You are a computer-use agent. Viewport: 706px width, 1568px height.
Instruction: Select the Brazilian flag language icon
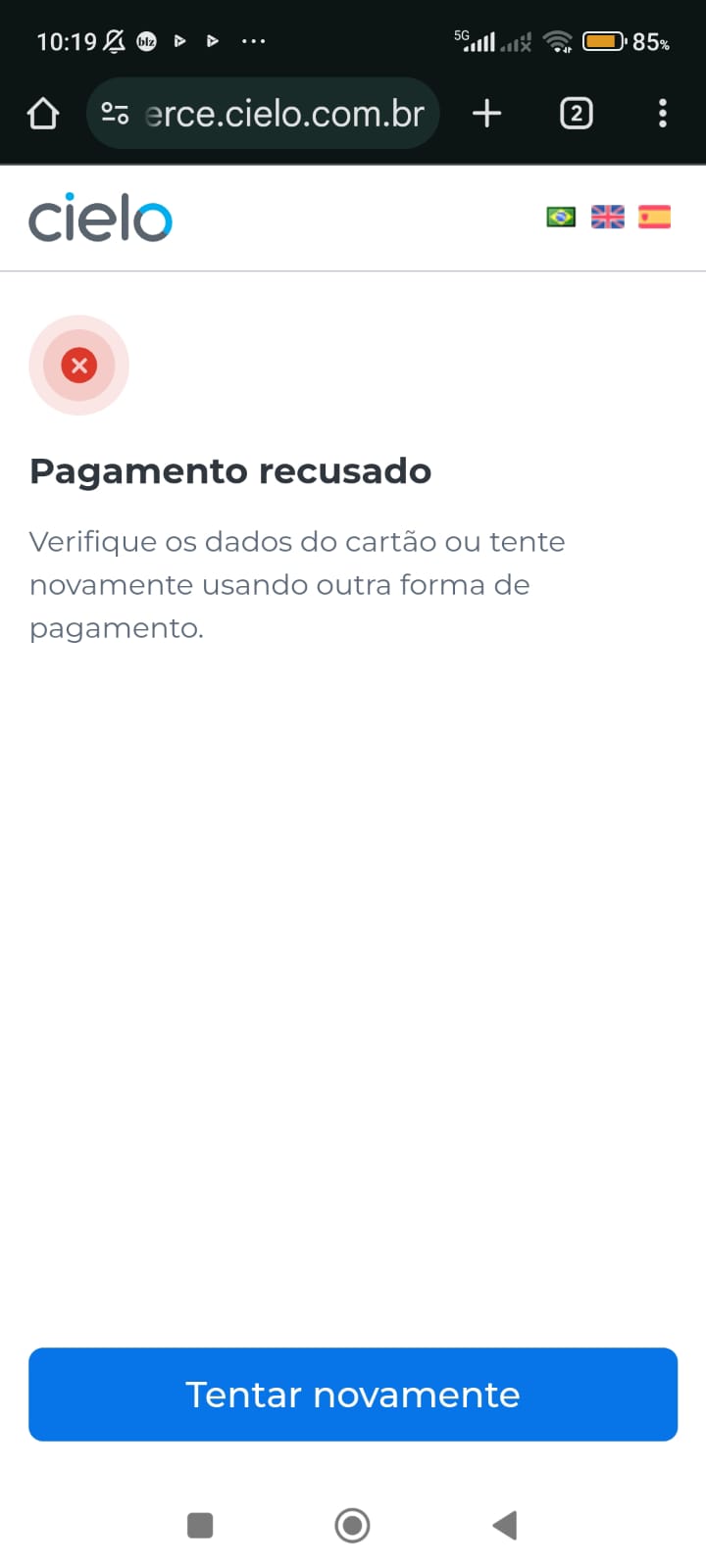click(560, 217)
